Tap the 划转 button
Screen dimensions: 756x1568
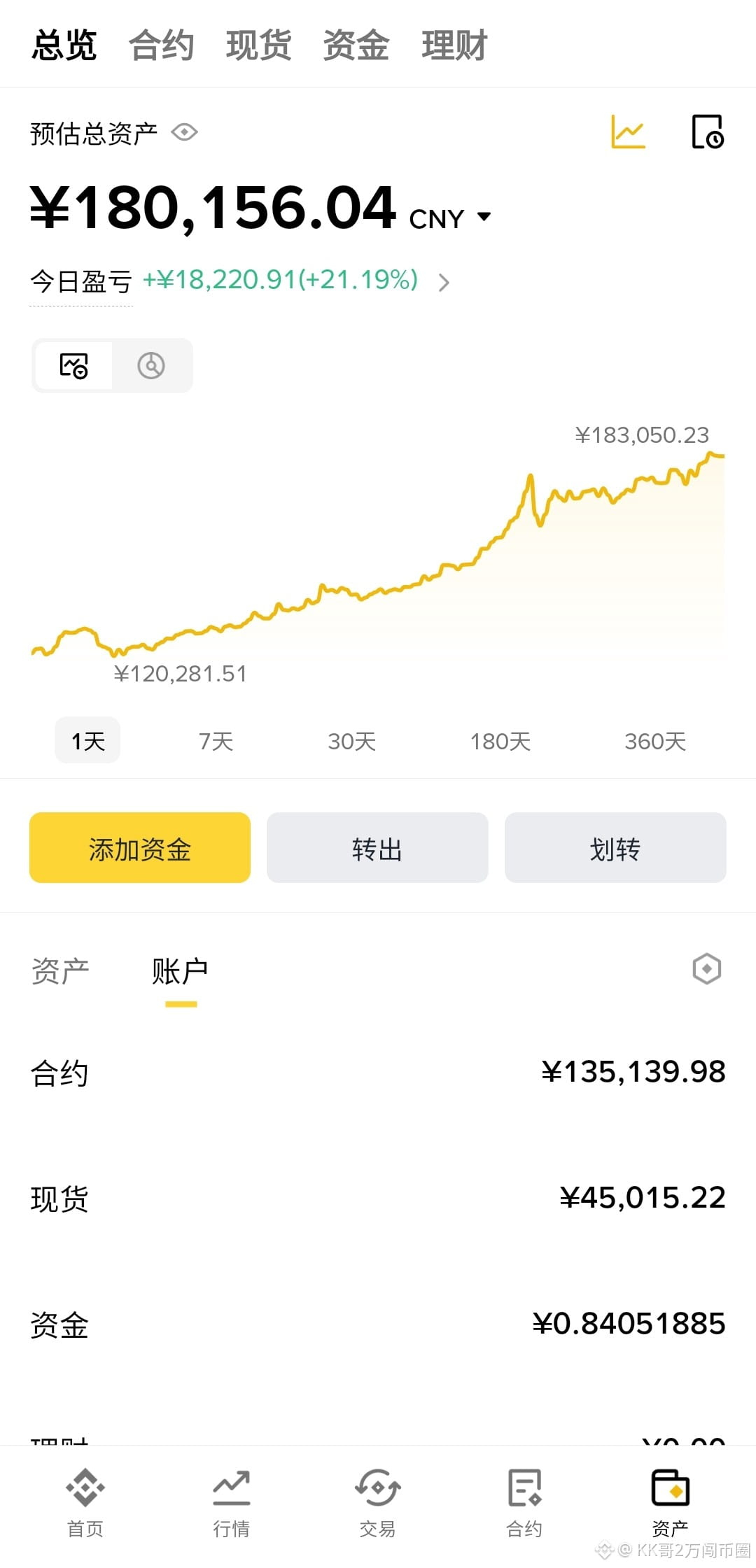[x=615, y=847]
